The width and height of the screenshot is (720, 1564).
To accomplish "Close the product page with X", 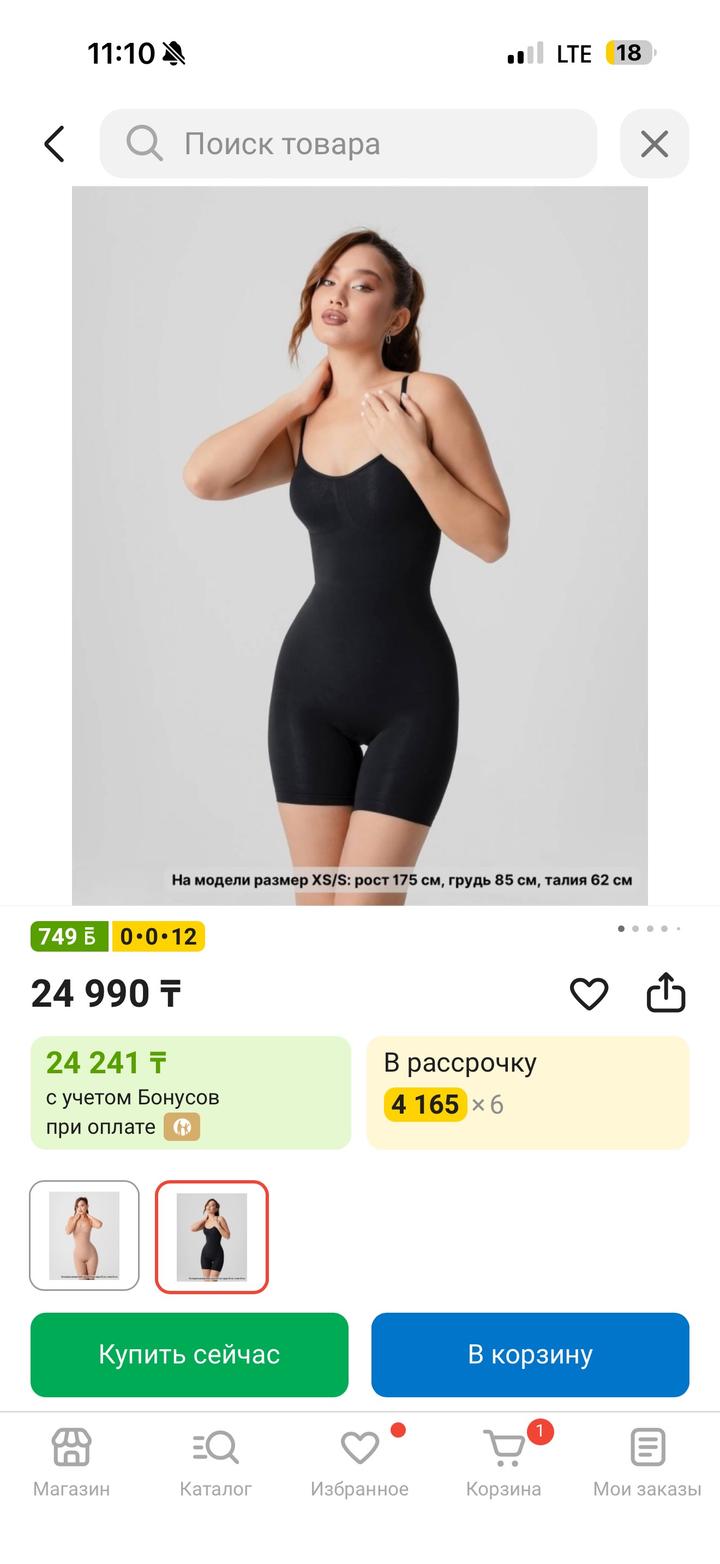I will (x=654, y=144).
